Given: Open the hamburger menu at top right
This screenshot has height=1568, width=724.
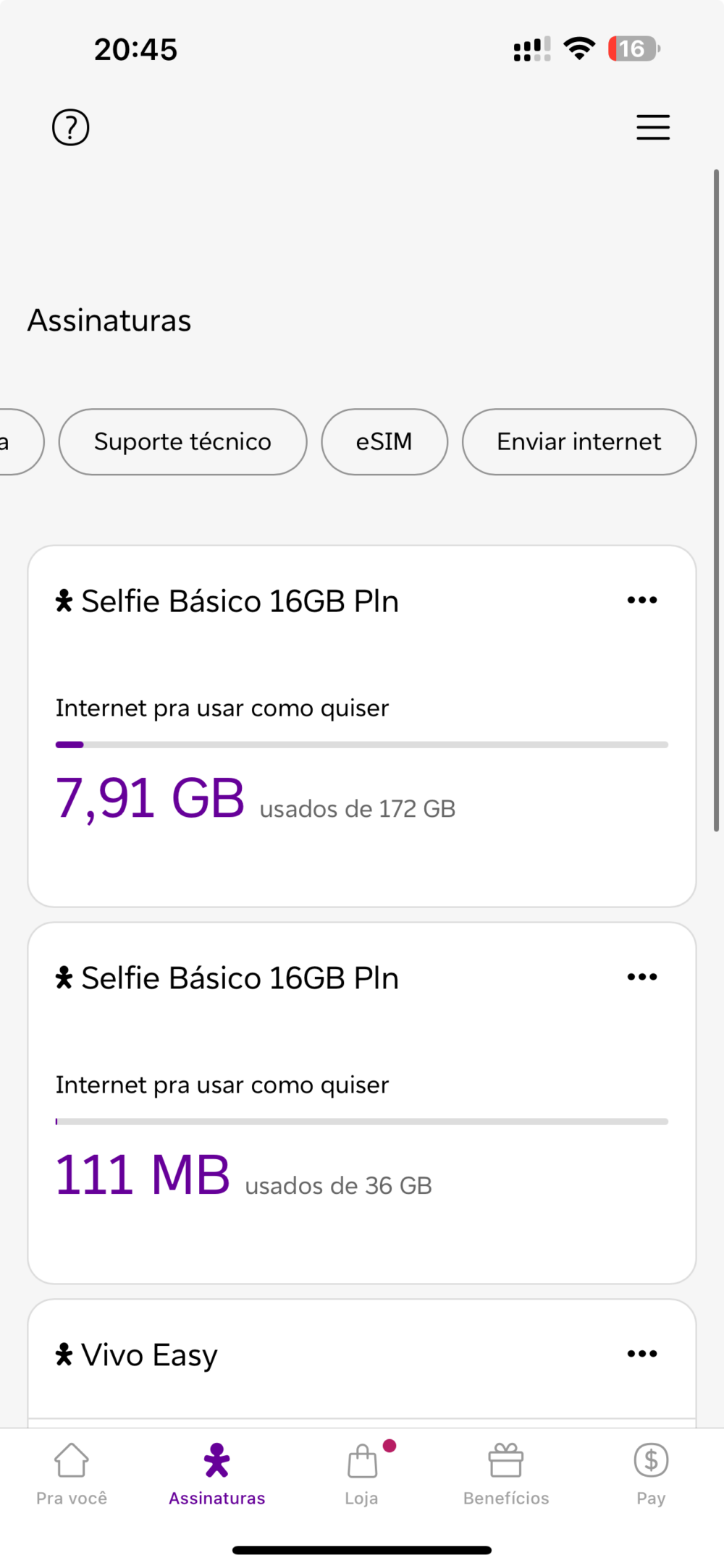Looking at the screenshot, I should click(652, 127).
